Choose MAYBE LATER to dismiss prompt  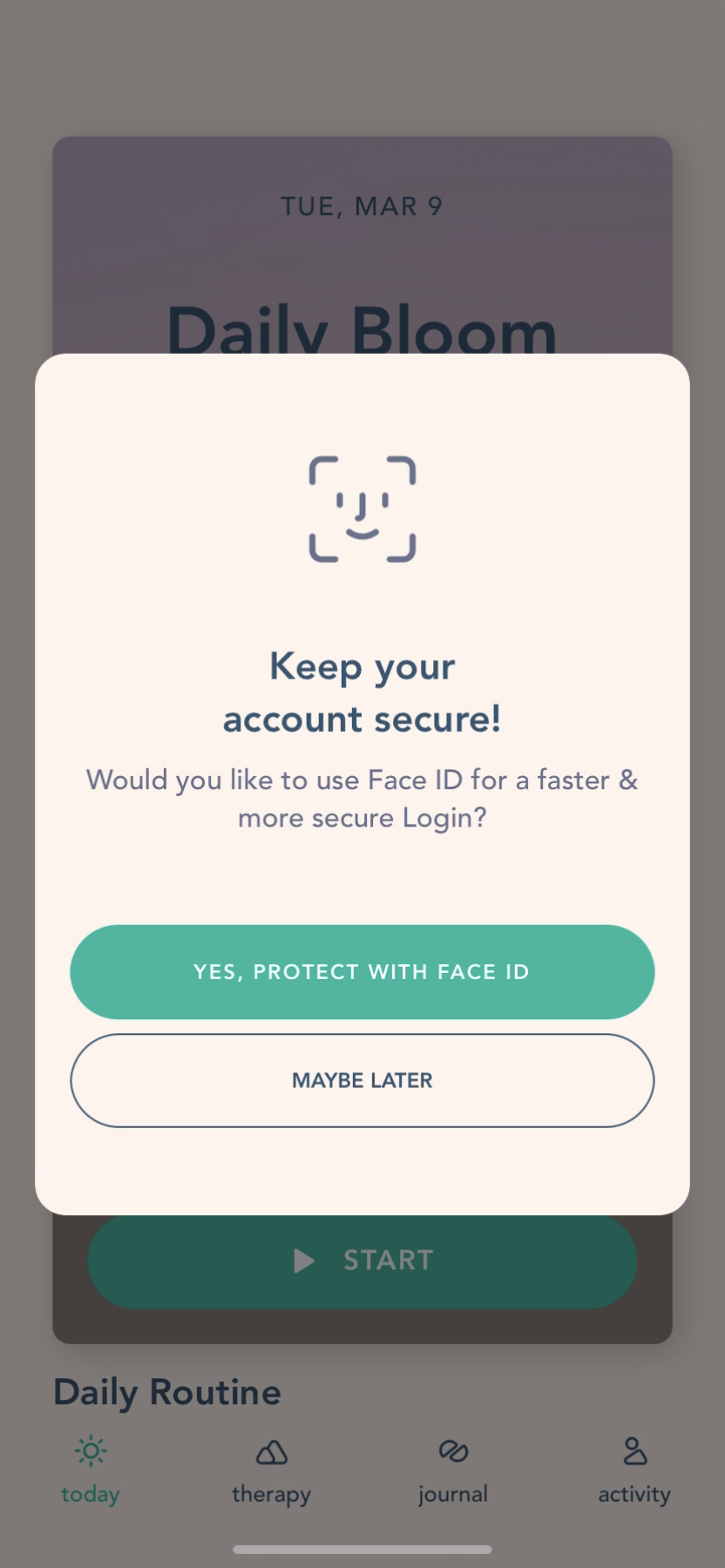362,1080
